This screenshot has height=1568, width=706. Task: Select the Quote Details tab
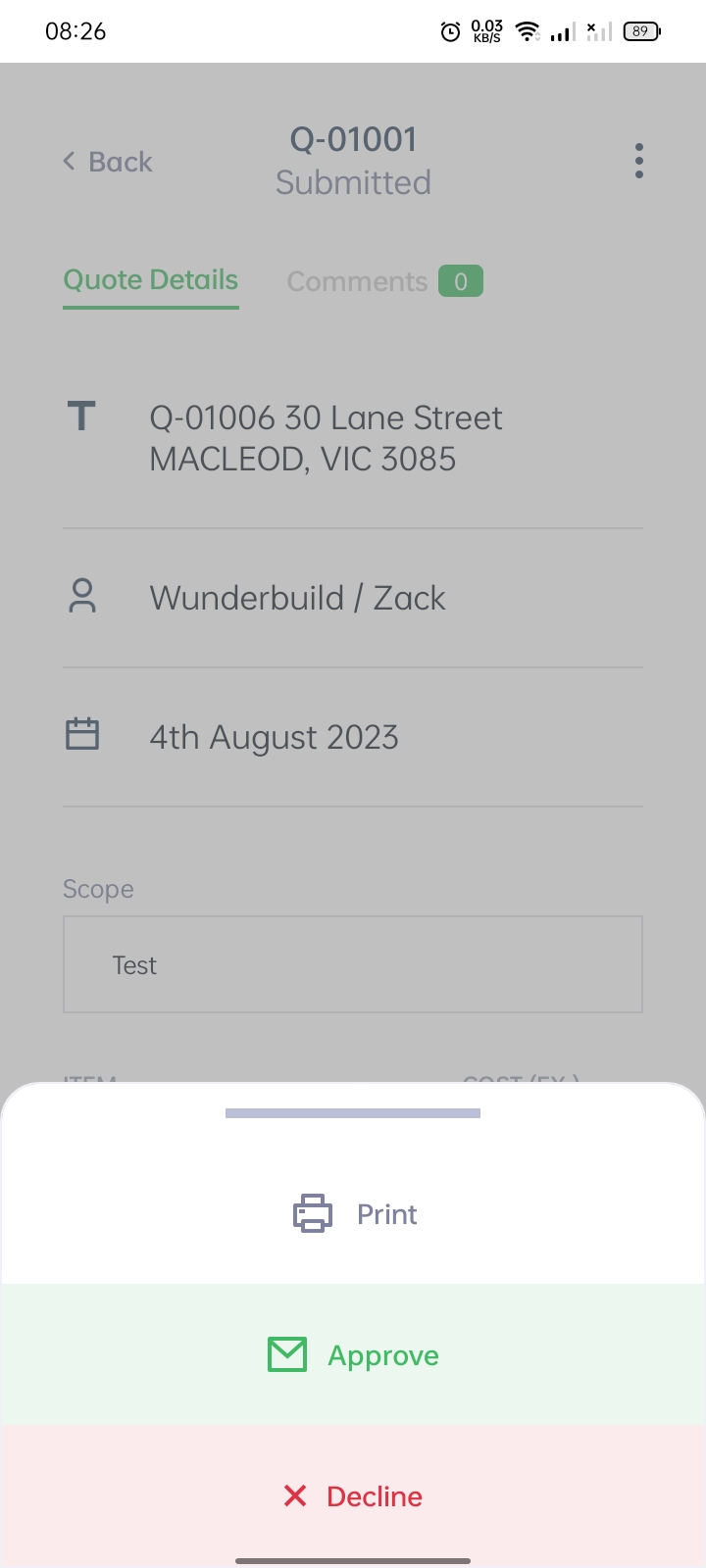pos(151,280)
